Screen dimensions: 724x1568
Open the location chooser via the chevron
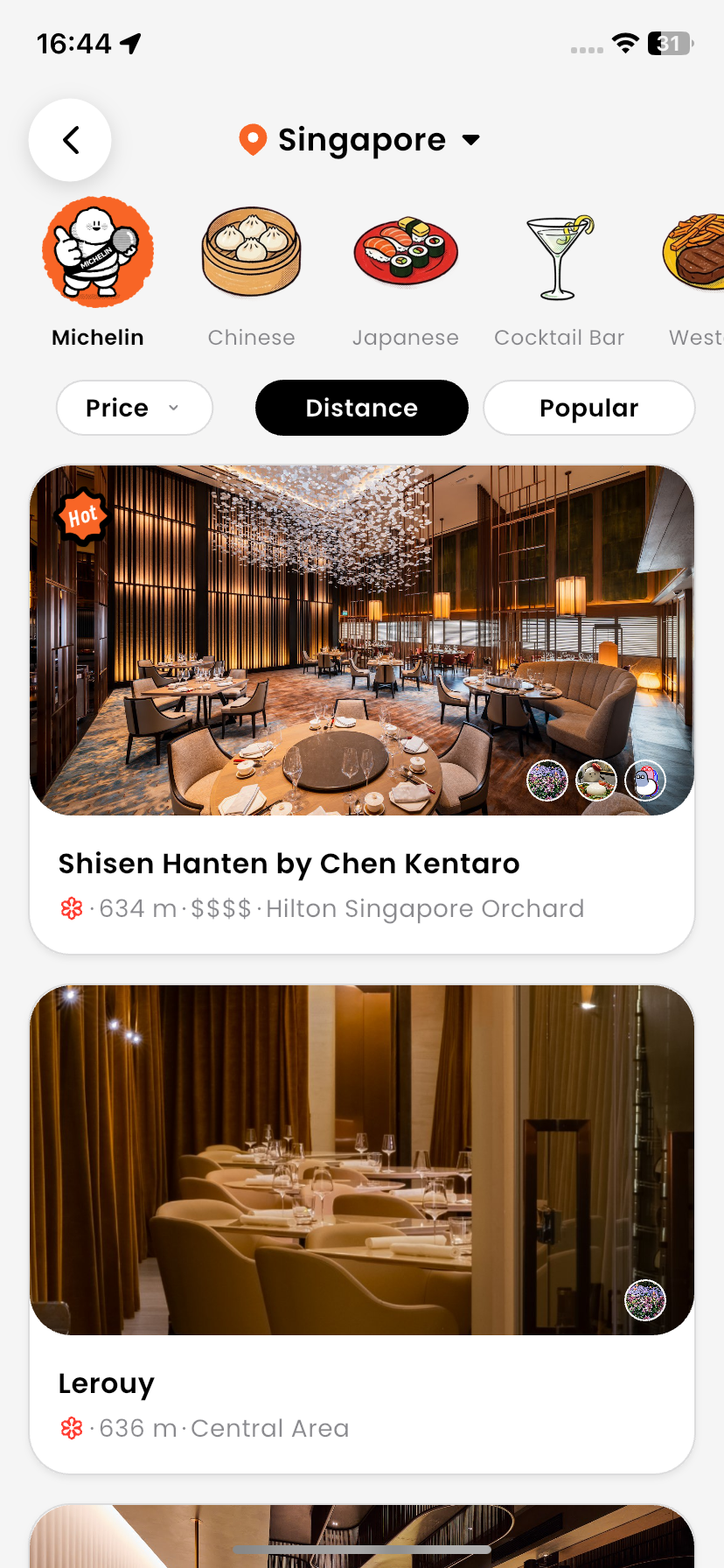click(471, 139)
